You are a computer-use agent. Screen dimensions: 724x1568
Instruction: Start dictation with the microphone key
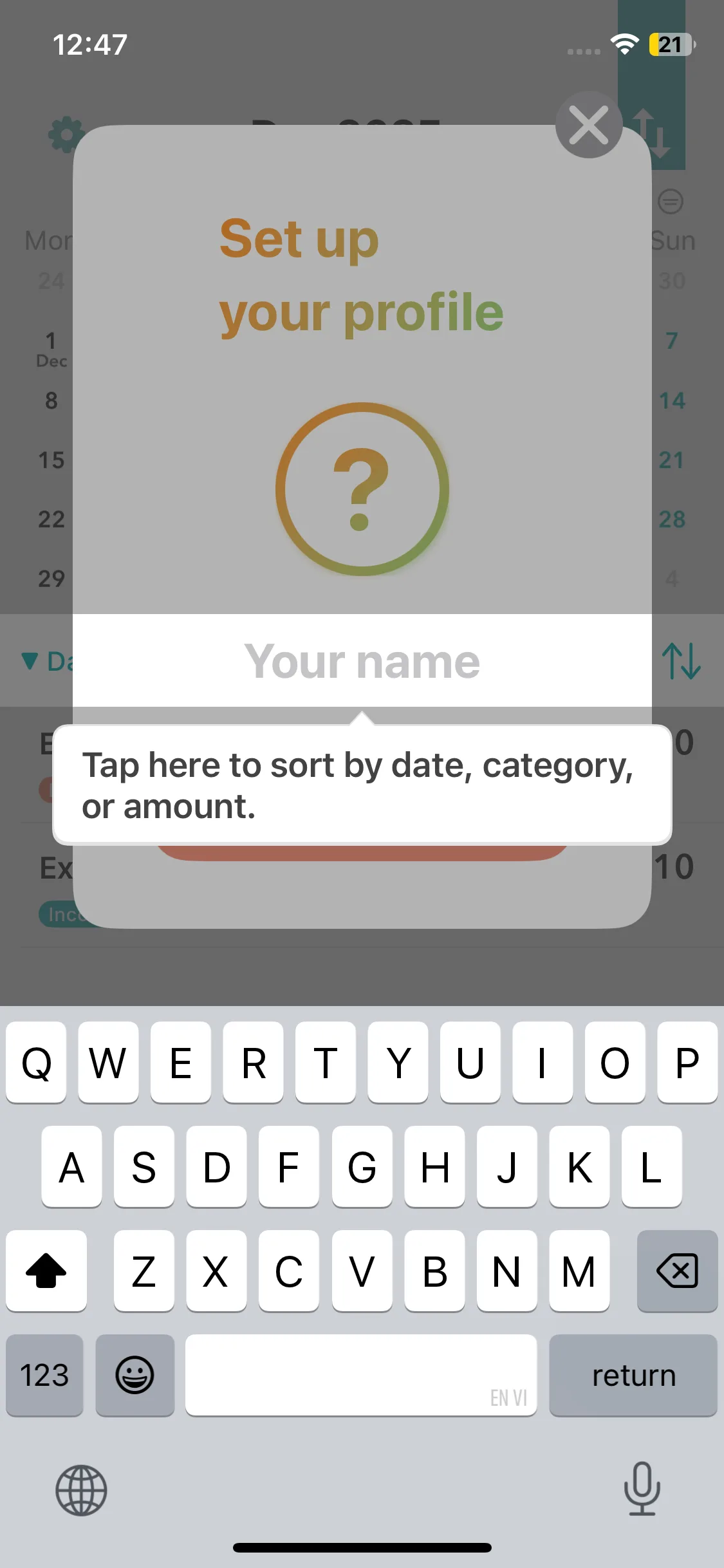pos(642,1488)
